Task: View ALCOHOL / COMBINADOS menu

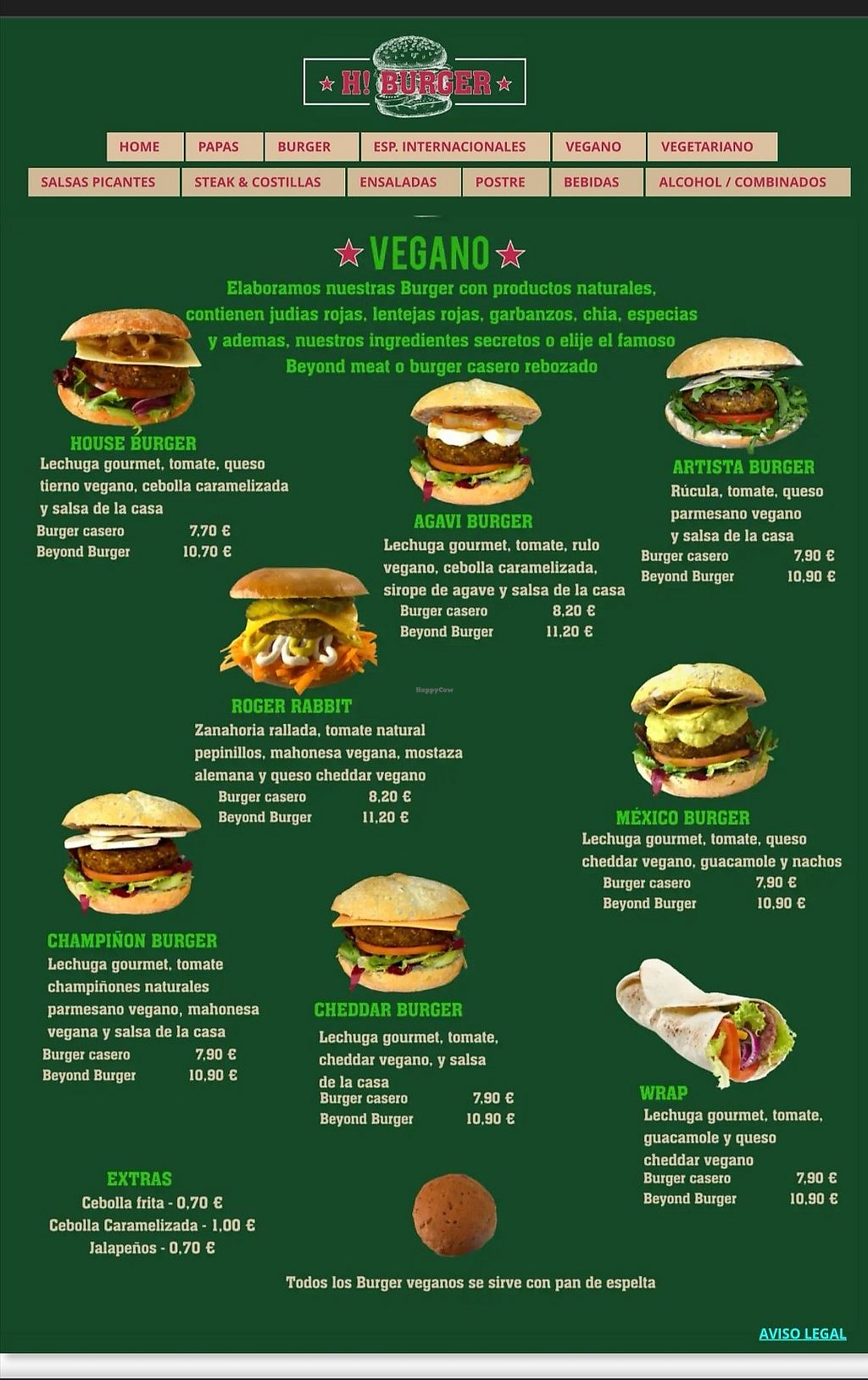Action: (x=743, y=182)
